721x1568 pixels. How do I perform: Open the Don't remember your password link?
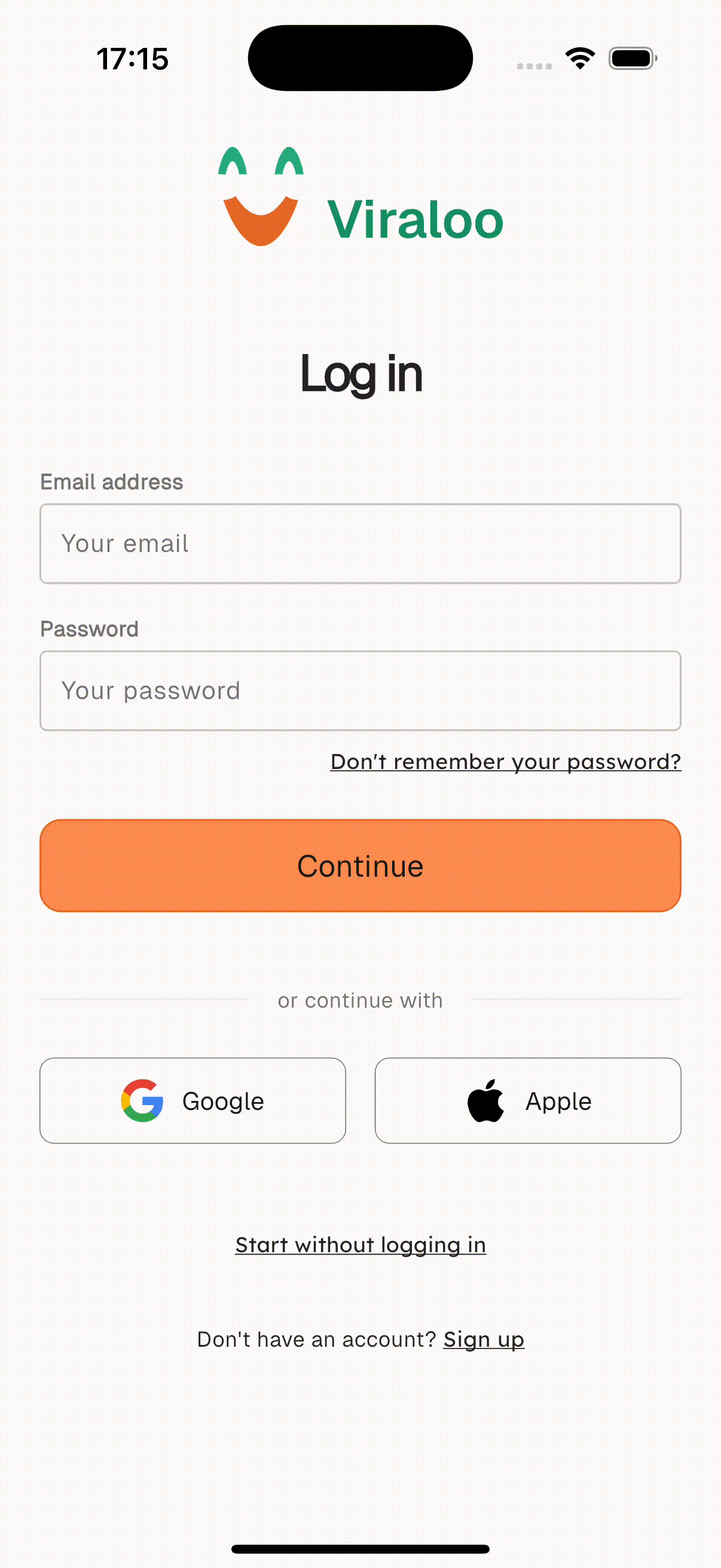[506, 762]
